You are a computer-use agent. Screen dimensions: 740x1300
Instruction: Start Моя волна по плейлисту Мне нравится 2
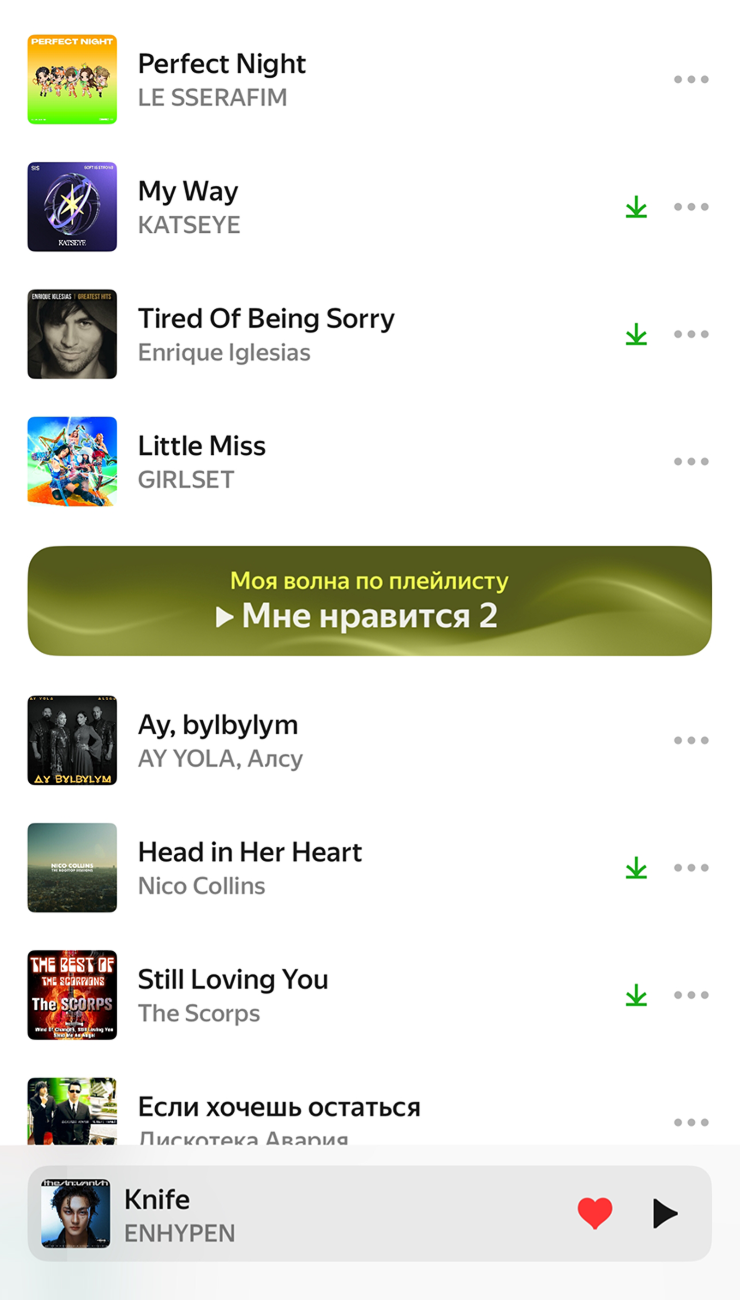pyautogui.click(x=369, y=601)
